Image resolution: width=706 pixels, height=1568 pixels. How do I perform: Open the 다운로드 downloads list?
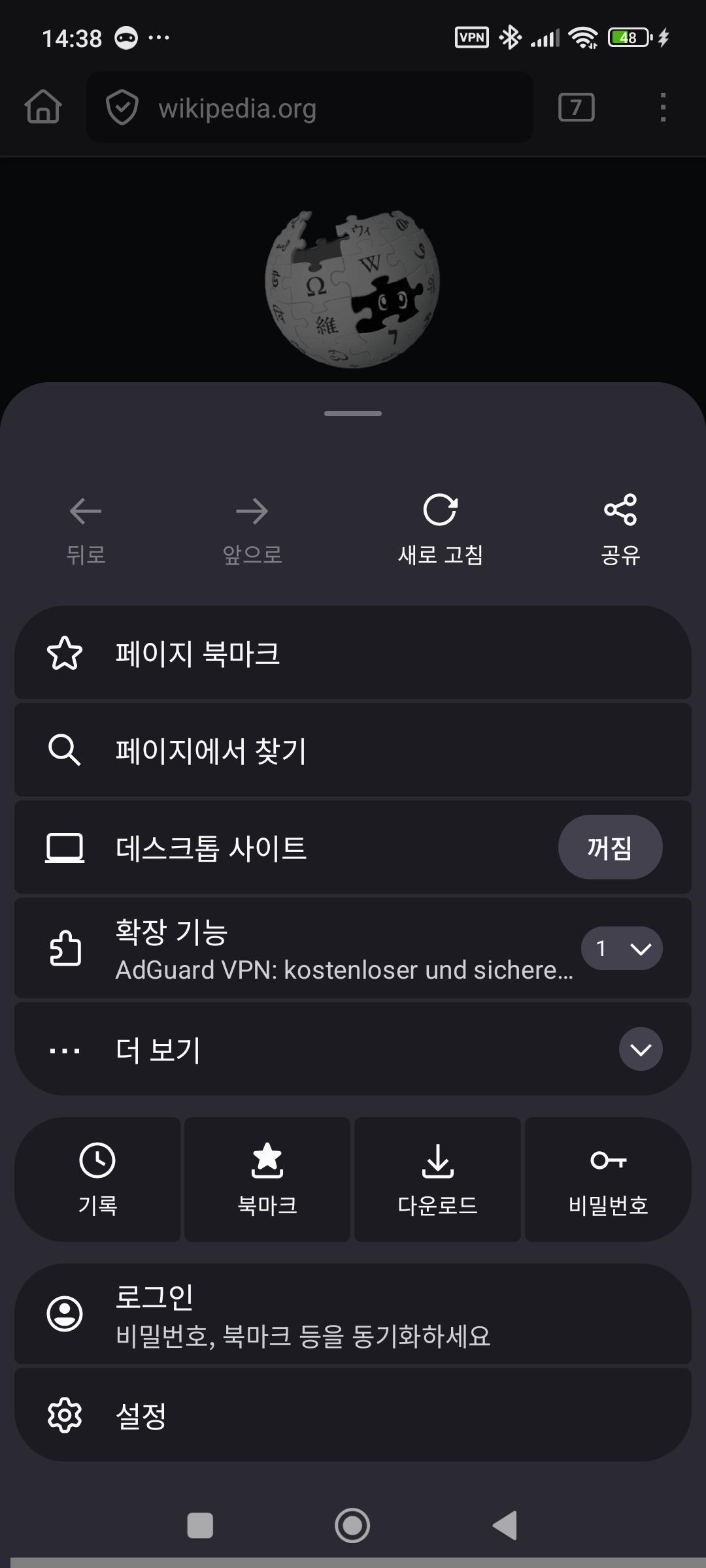coord(437,1179)
